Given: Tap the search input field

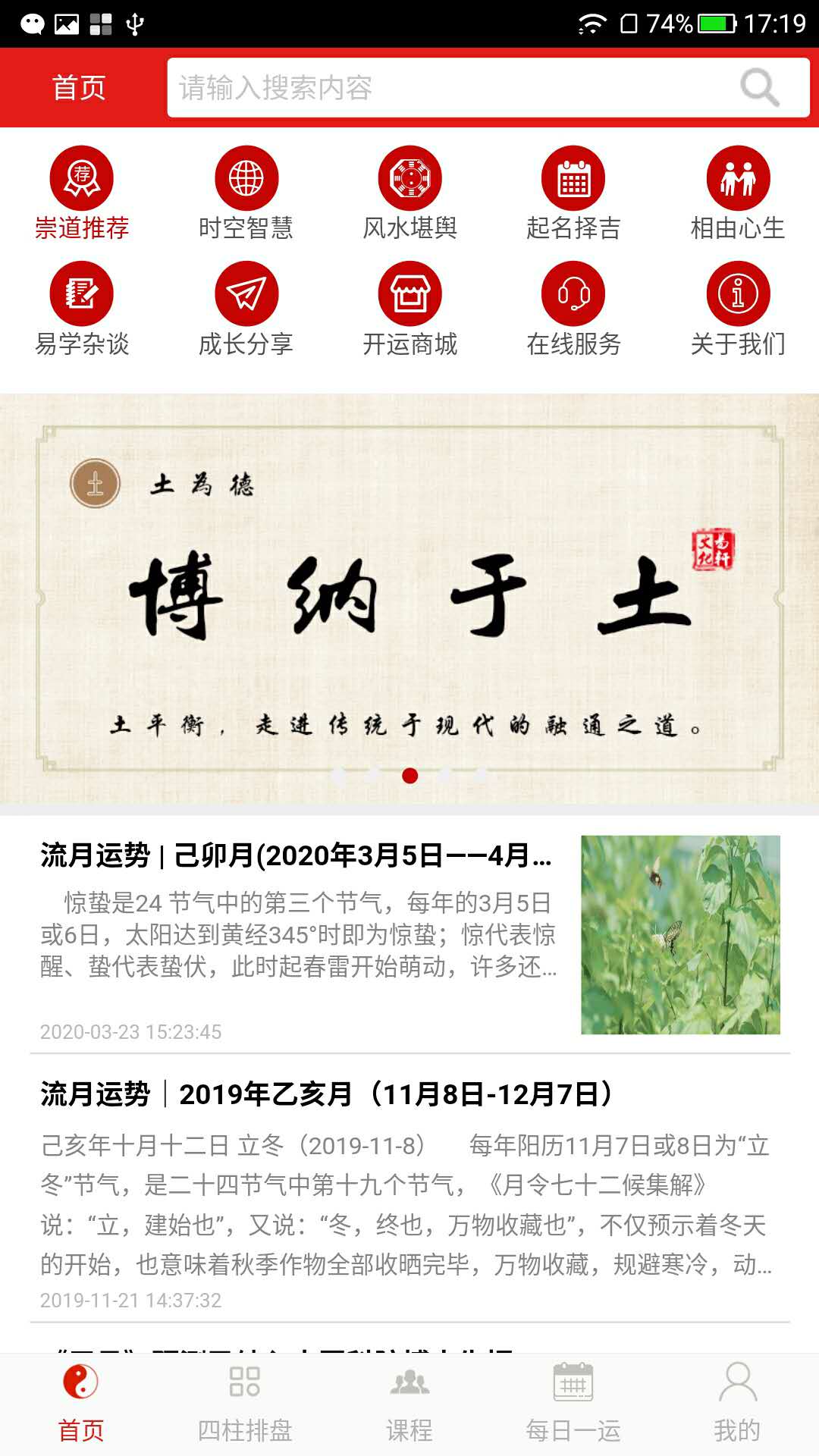Looking at the screenshot, I should tap(447, 88).
